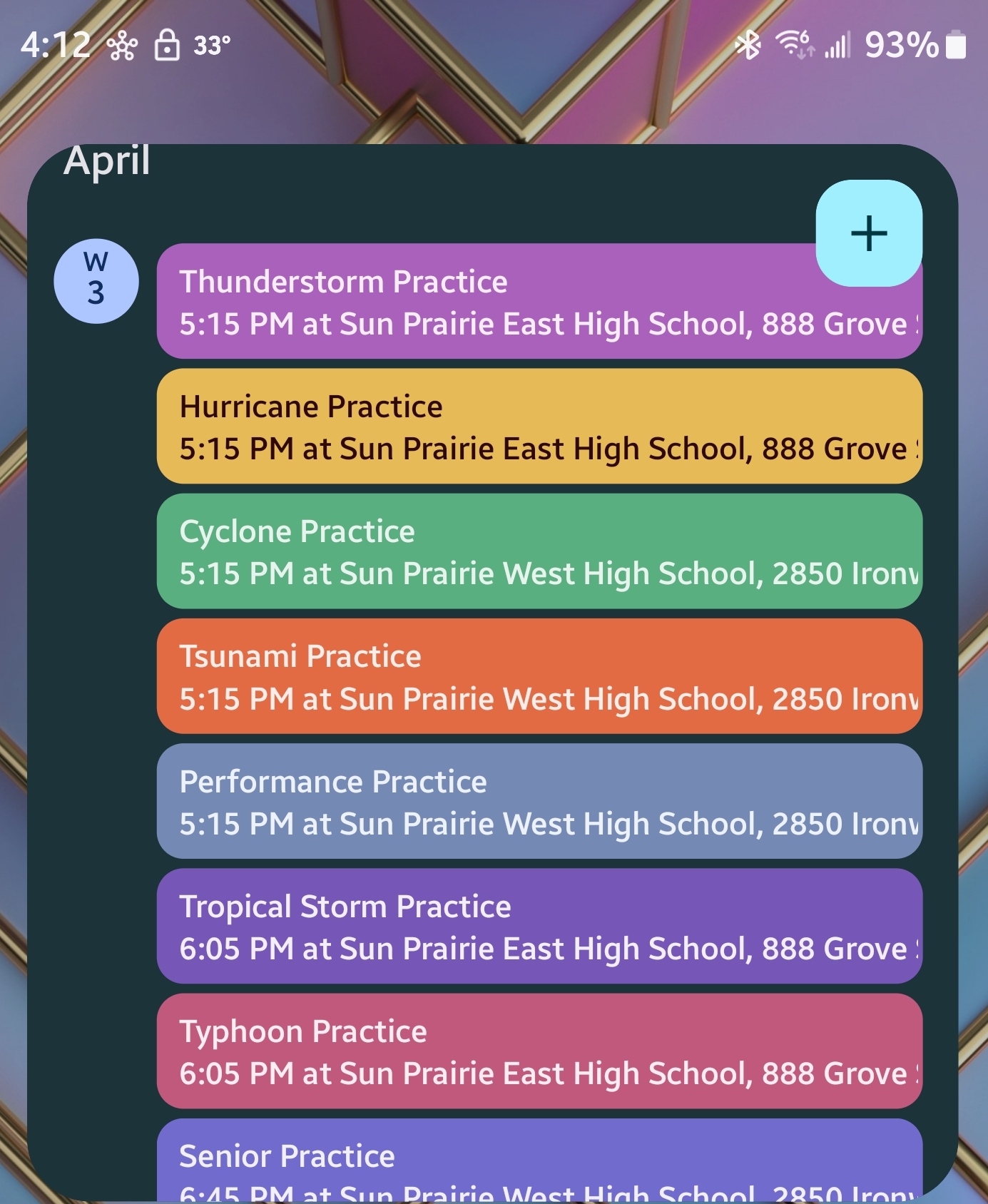This screenshot has width=988, height=1204.
Task: Open Hurricane Practice event
Action: point(539,427)
